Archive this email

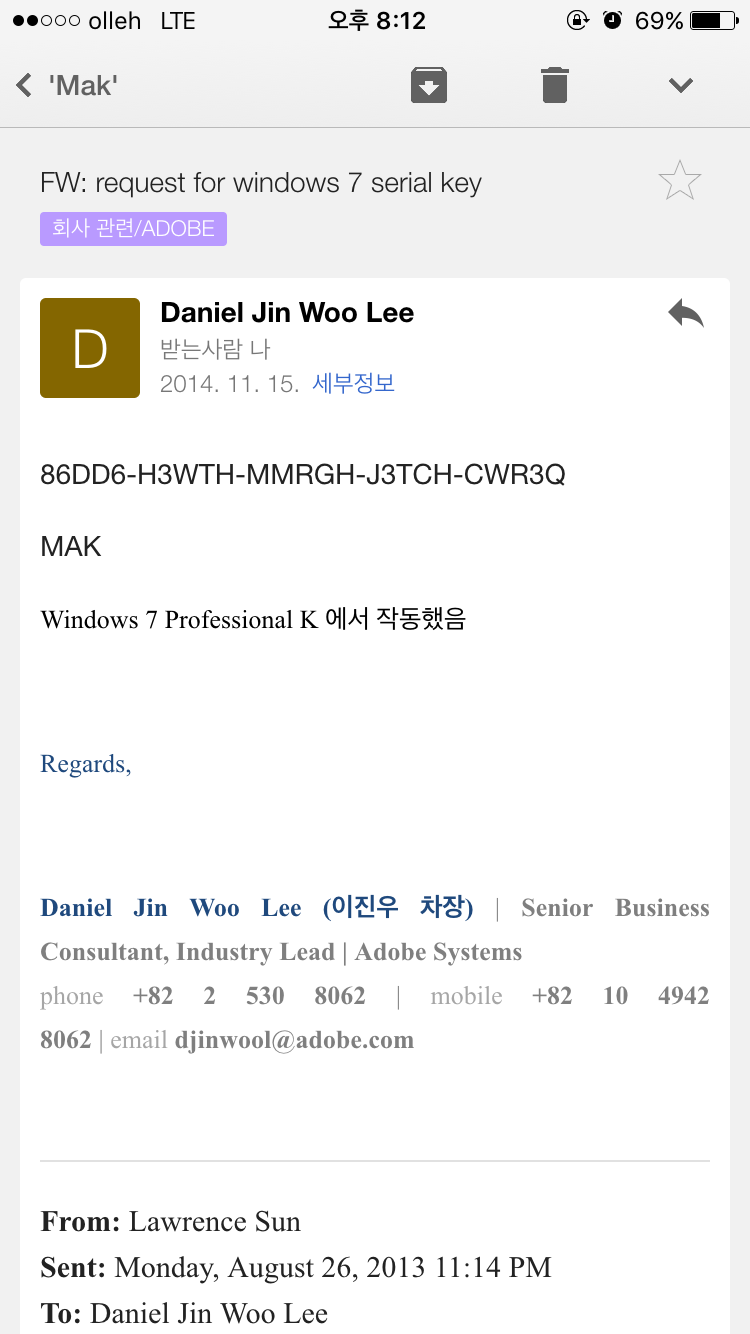(x=428, y=85)
